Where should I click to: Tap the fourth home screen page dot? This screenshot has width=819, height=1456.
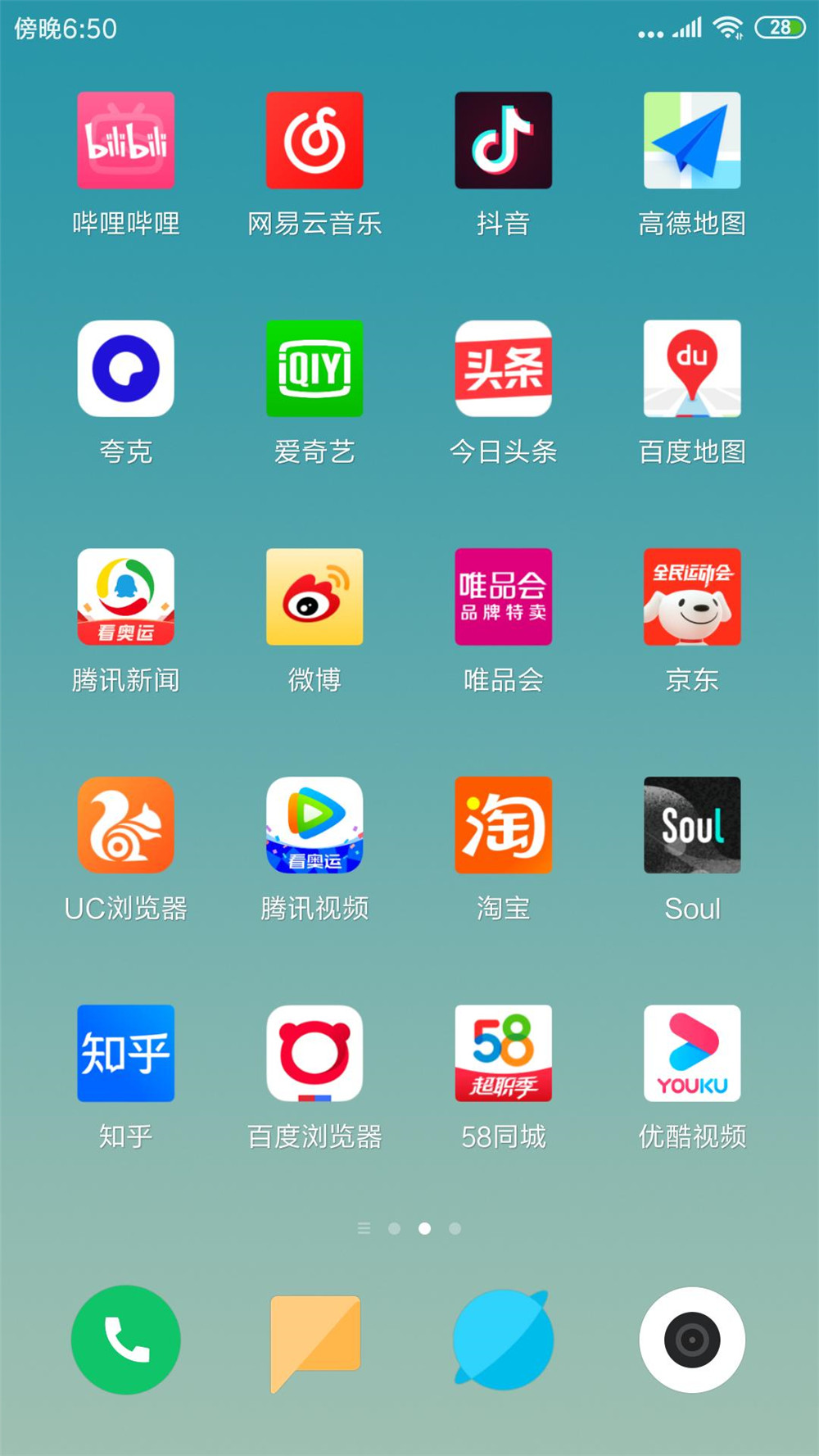point(454,1228)
